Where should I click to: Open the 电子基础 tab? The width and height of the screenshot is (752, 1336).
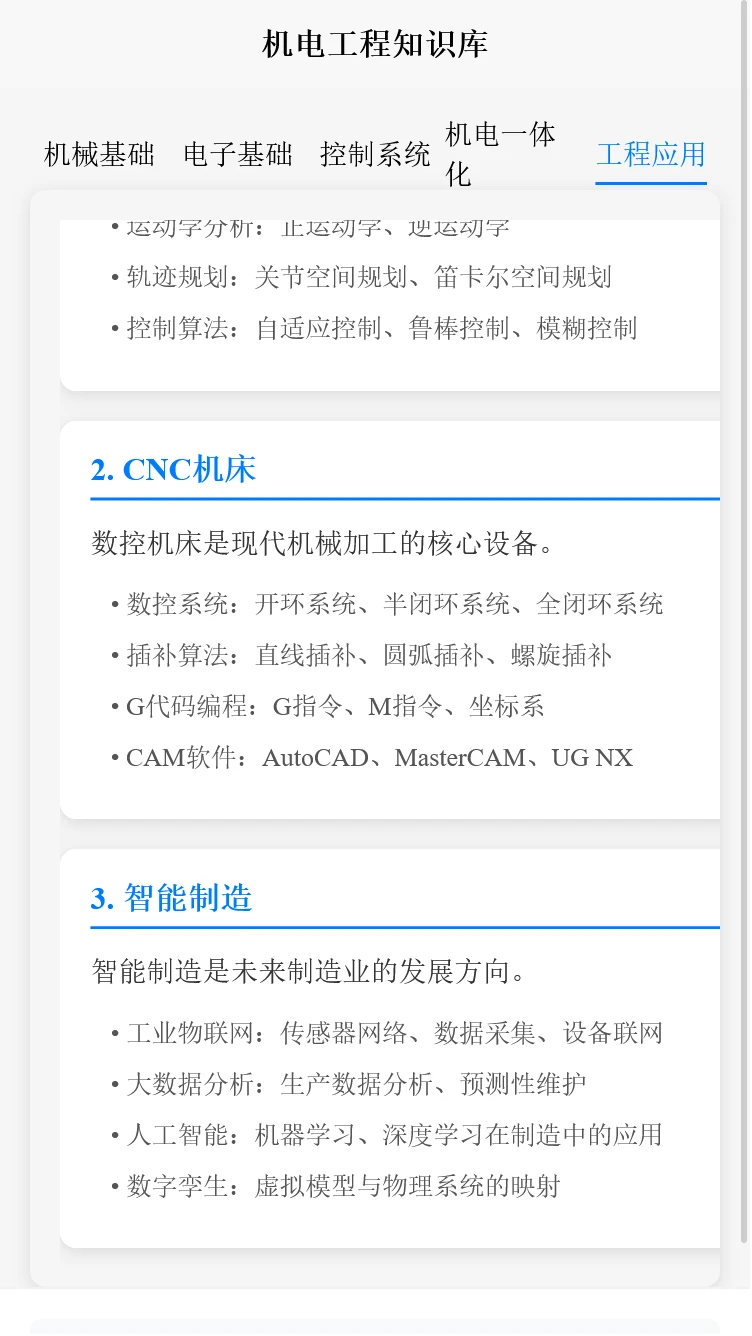[238, 155]
